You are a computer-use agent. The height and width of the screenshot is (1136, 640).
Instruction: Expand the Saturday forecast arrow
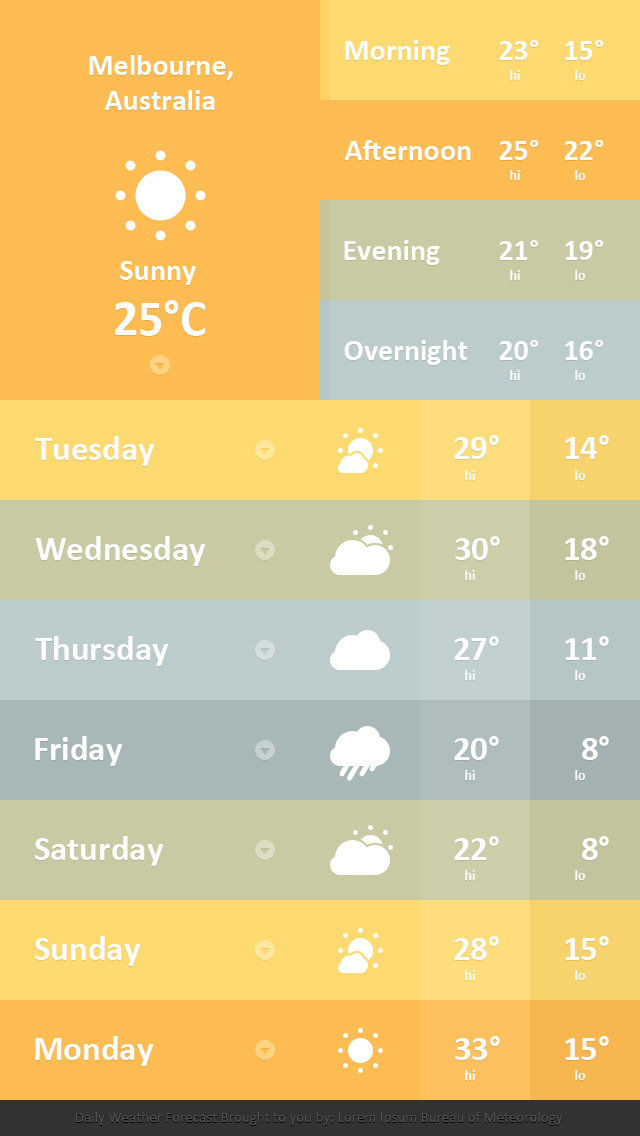pos(265,850)
